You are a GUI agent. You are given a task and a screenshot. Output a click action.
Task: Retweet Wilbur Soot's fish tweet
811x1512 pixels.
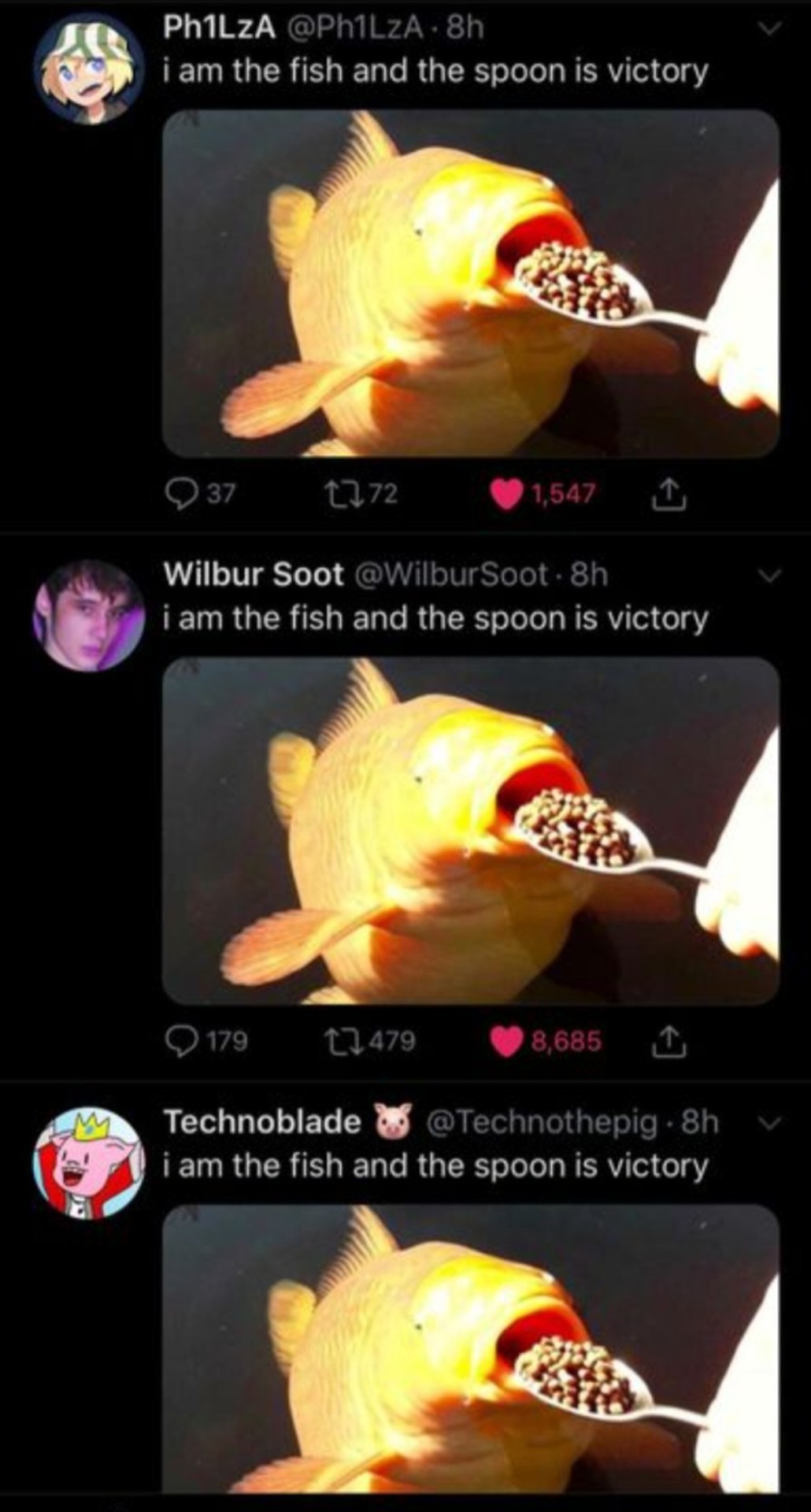[x=343, y=1041]
